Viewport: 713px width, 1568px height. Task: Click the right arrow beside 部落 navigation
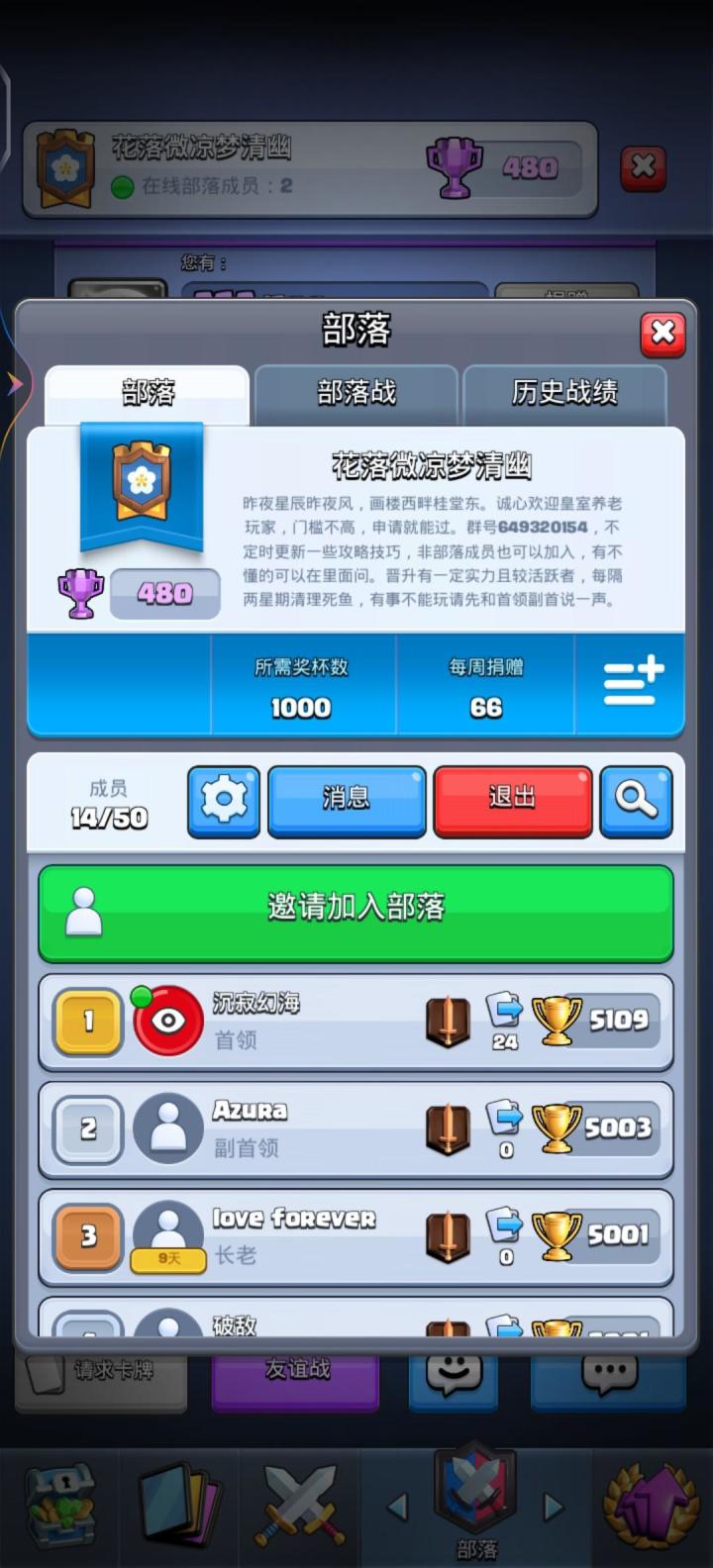pos(553,1507)
